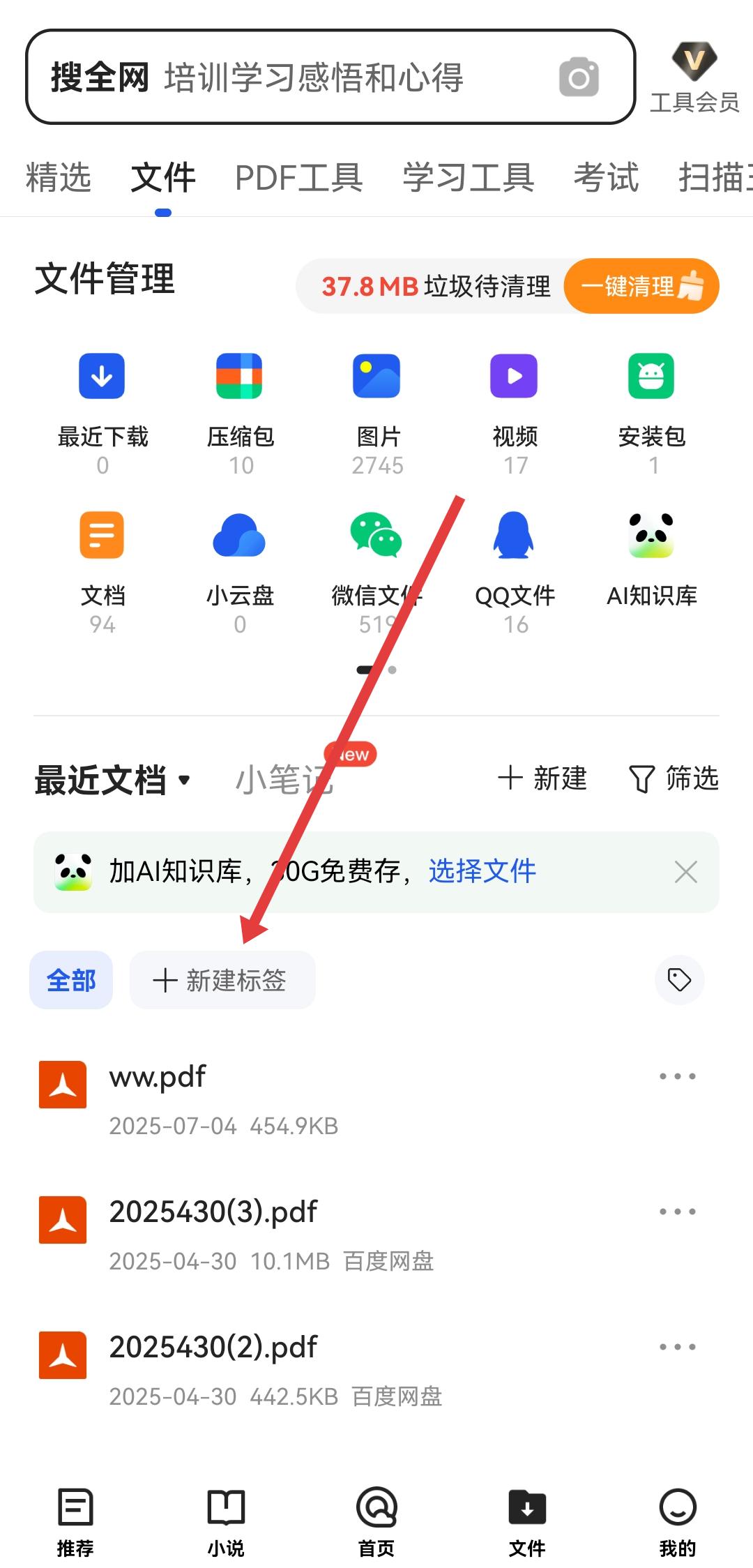
Task: Open more options for ww.pdf
Action: coord(677,1076)
